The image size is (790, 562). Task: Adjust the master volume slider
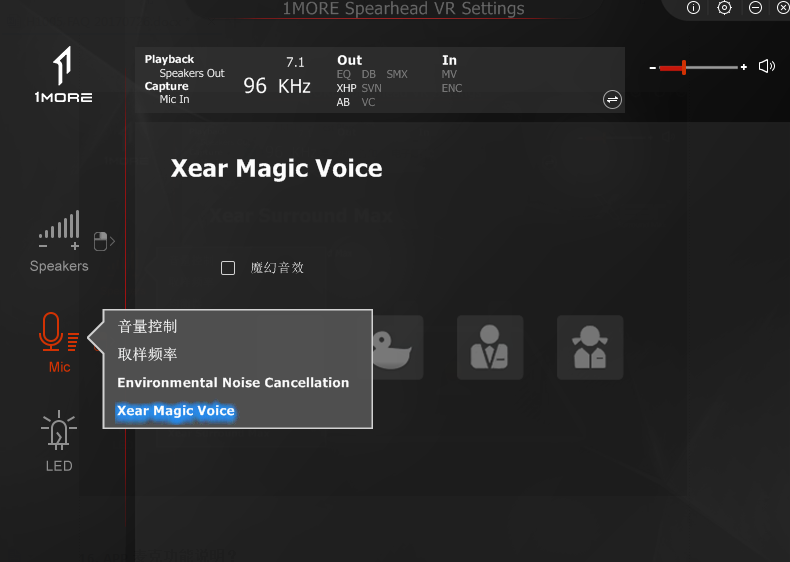(698, 67)
